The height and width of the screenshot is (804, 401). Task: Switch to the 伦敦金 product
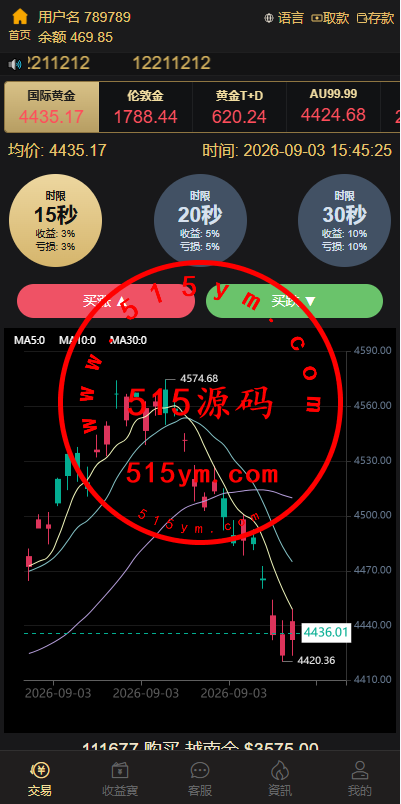click(x=146, y=107)
